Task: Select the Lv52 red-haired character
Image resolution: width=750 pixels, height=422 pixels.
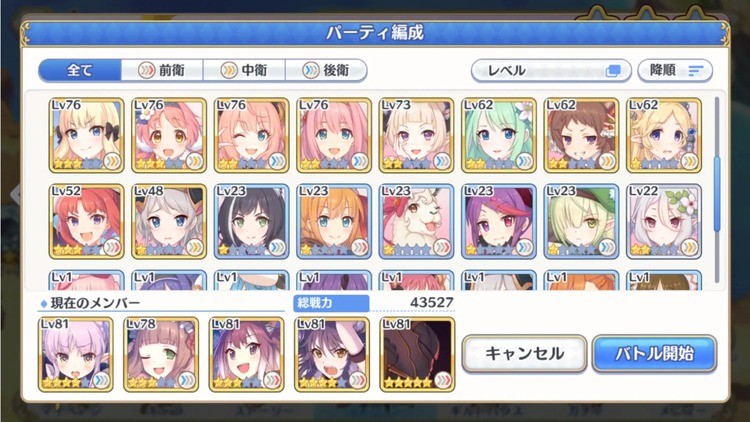Action: pyautogui.click(x=87, y=222)
